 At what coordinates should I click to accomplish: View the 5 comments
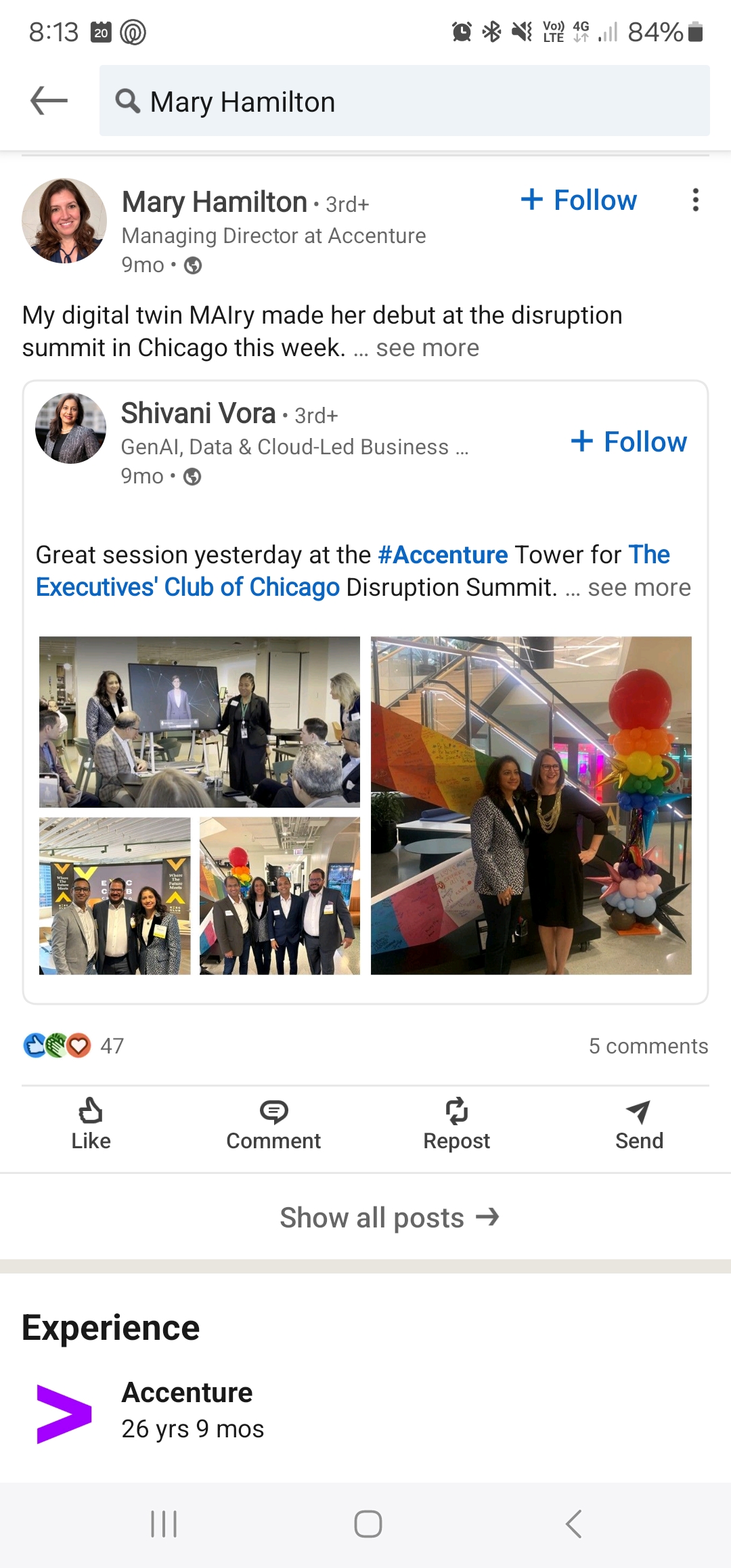pyautogui.click(x=648, y=1046)
